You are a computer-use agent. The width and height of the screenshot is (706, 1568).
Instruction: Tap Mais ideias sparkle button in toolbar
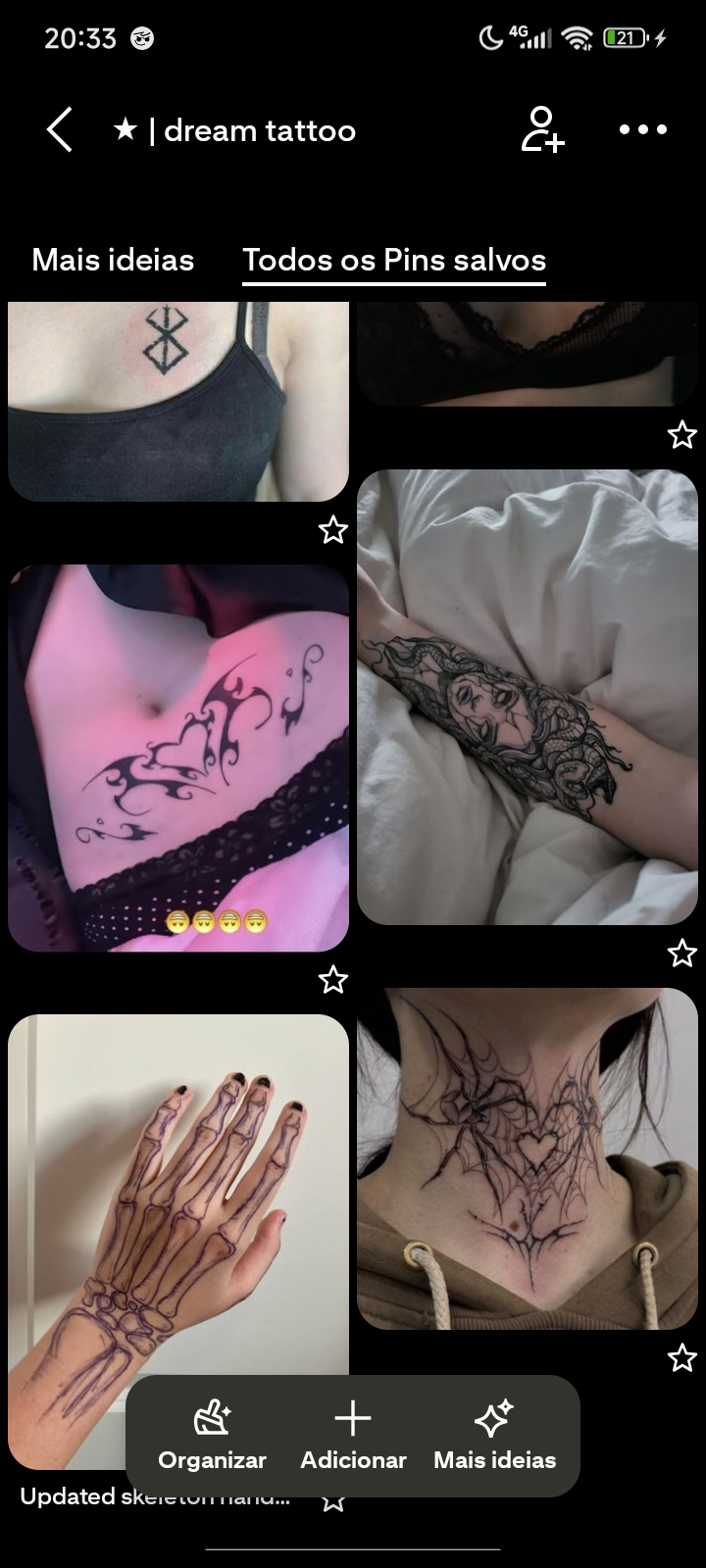(494, 1436)
